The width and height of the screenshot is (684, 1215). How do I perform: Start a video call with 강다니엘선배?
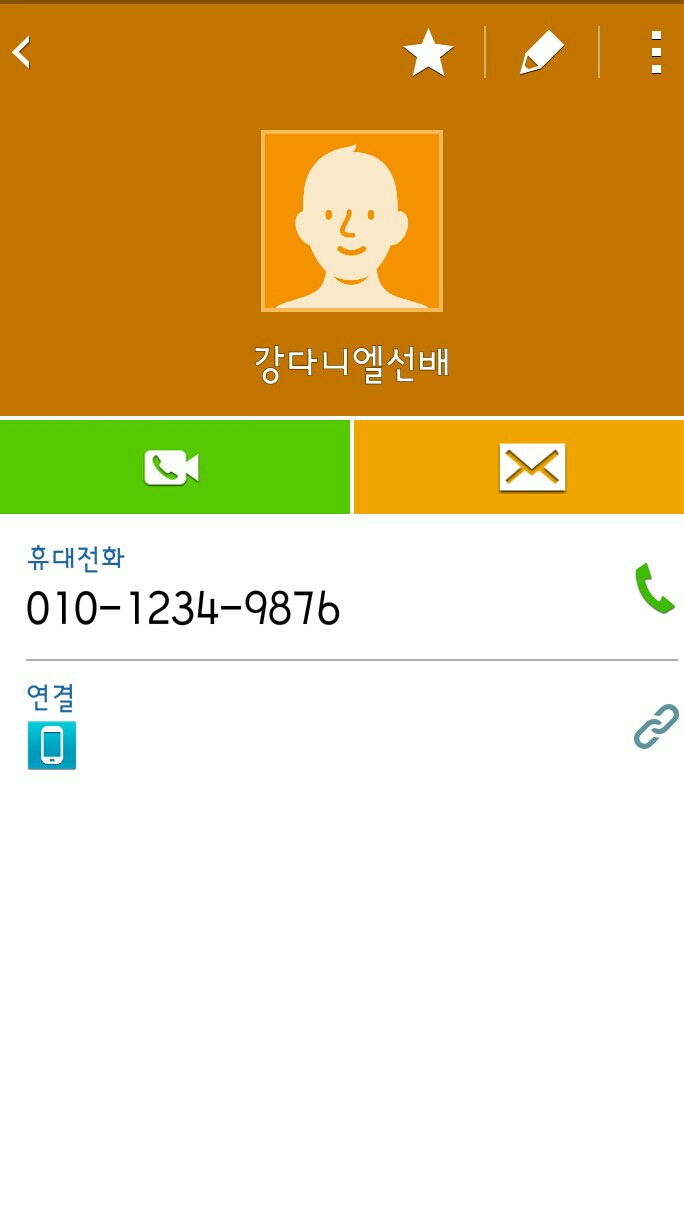coord(174,467)
